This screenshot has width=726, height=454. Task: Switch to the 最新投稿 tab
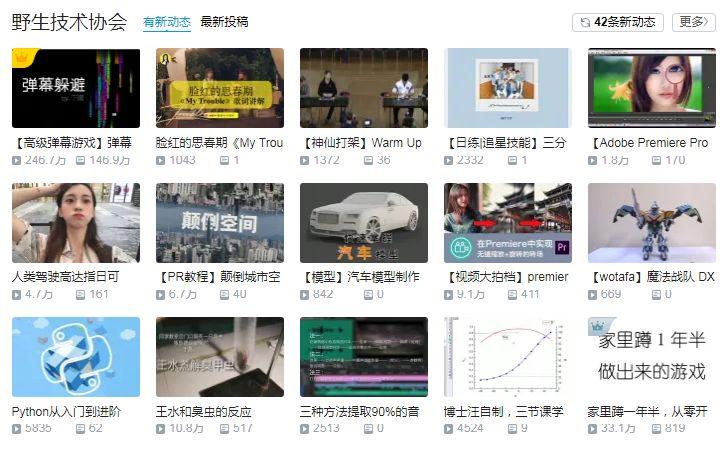coord(224,22)
